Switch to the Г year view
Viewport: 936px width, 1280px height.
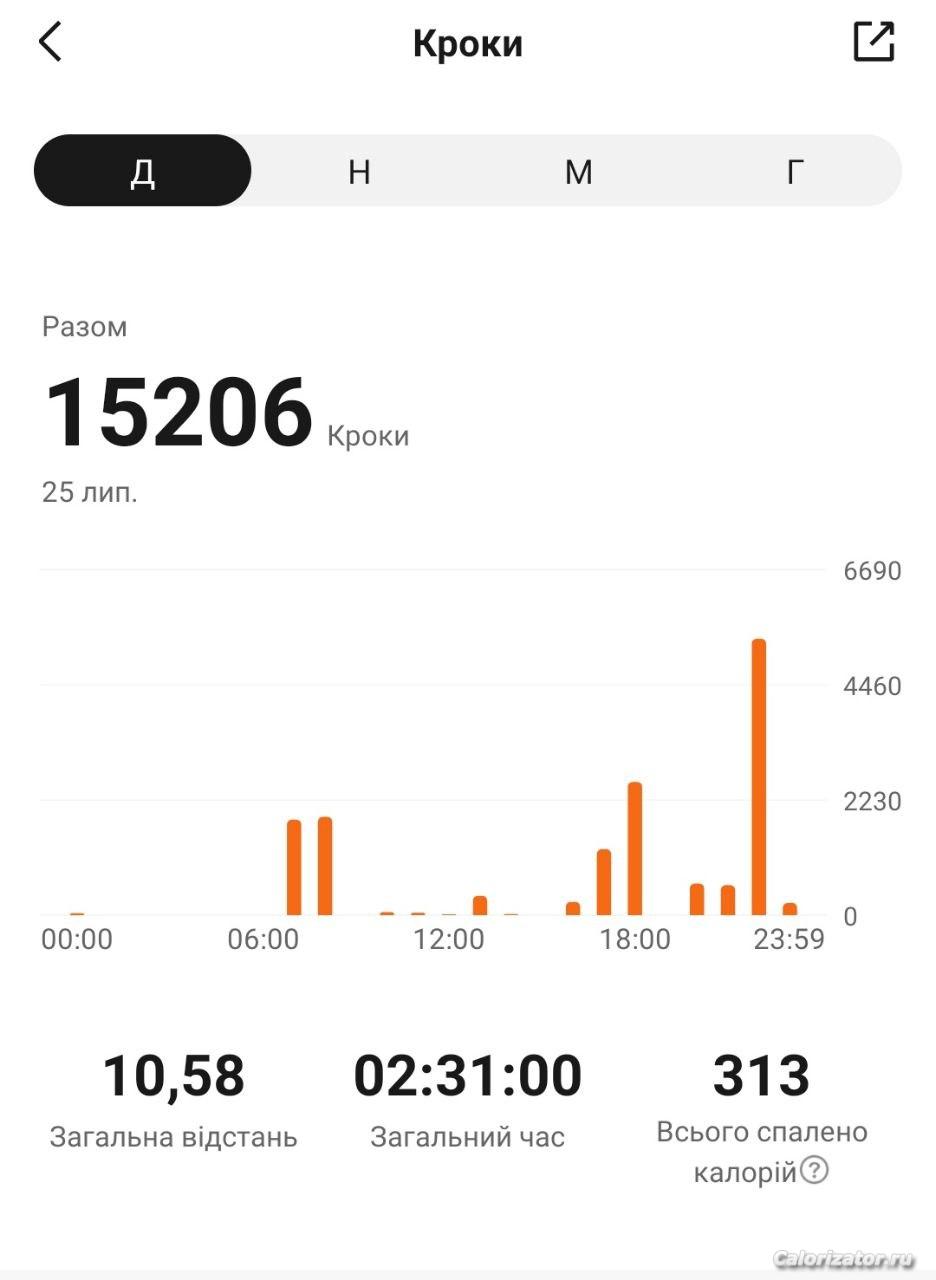point(795,171)
